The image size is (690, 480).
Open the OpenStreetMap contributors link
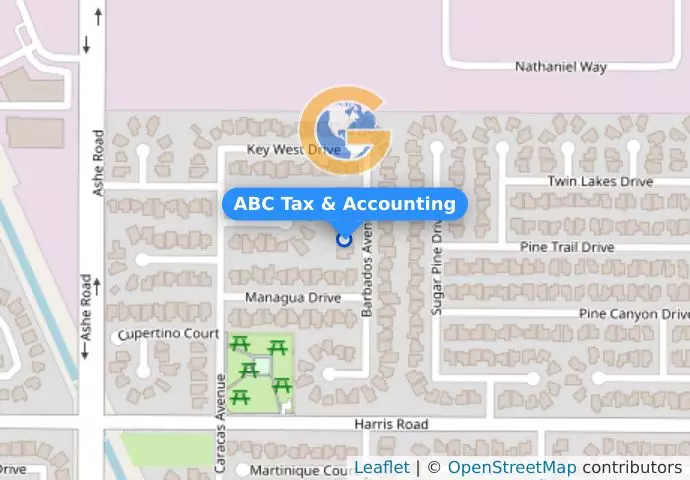click(x=511, y=467)
